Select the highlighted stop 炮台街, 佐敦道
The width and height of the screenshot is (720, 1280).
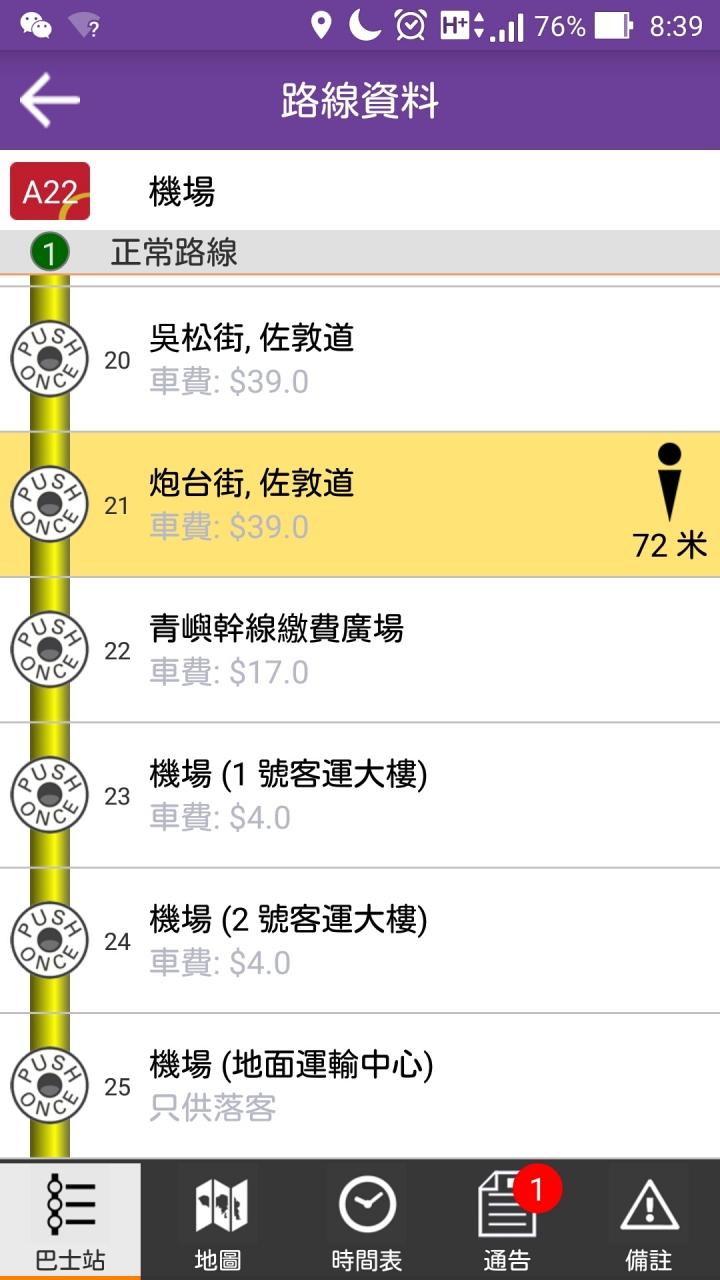360,505
